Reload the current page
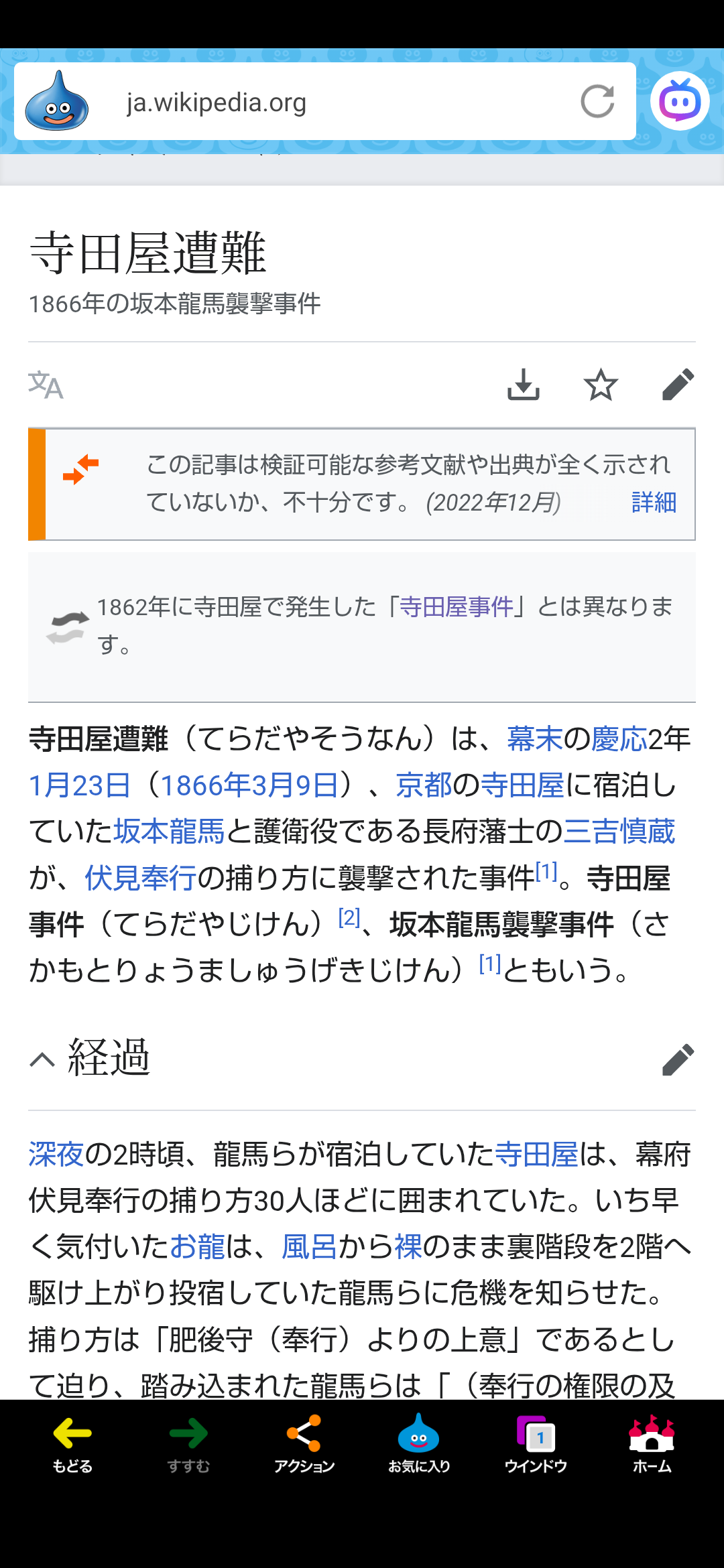Viewport: 724px width, 1568px height. (597, 102)
